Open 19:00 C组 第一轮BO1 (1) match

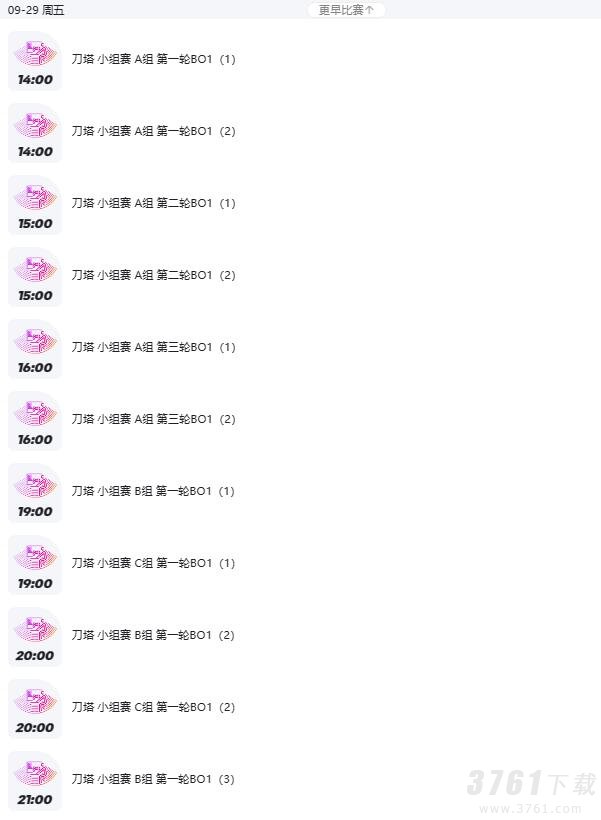(153, 564)
